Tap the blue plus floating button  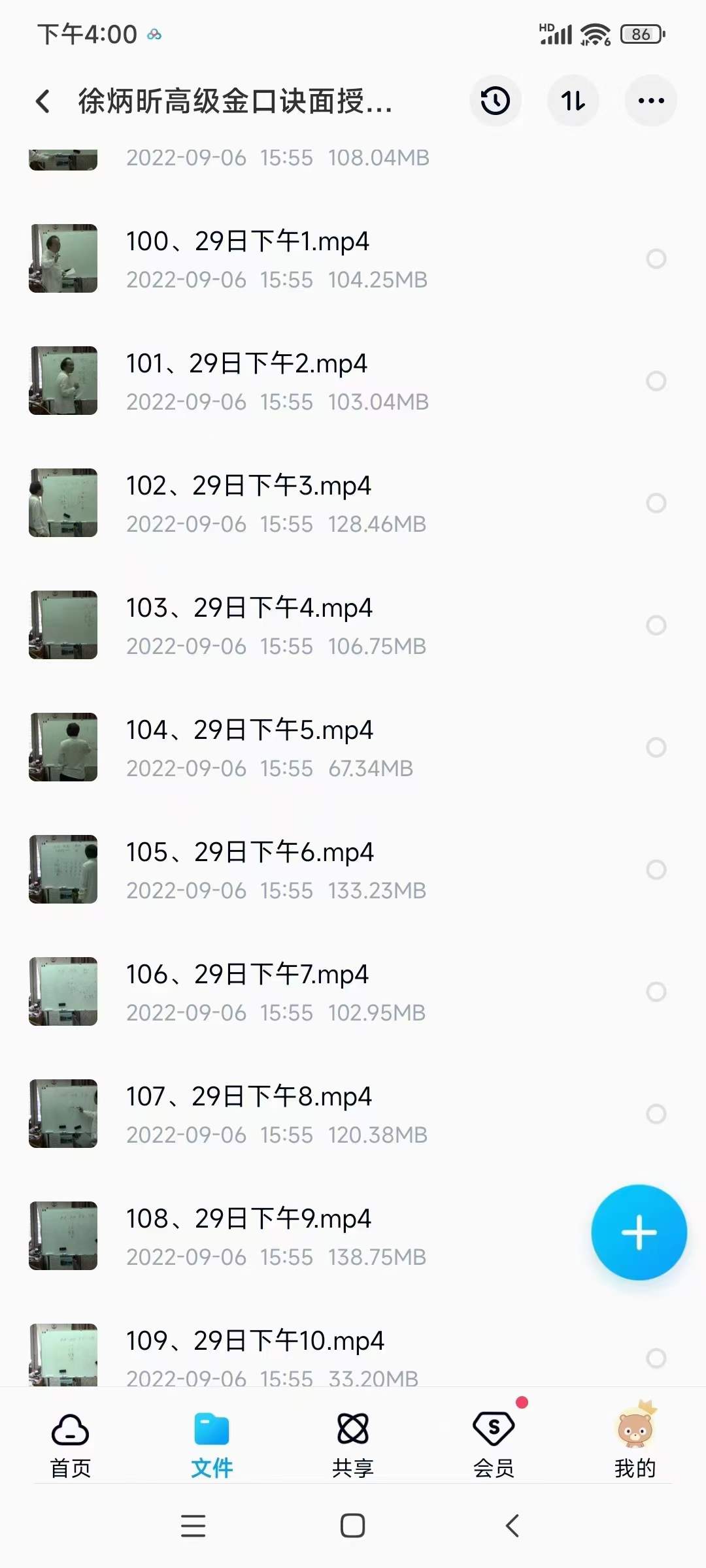[x=639, y=1232]
